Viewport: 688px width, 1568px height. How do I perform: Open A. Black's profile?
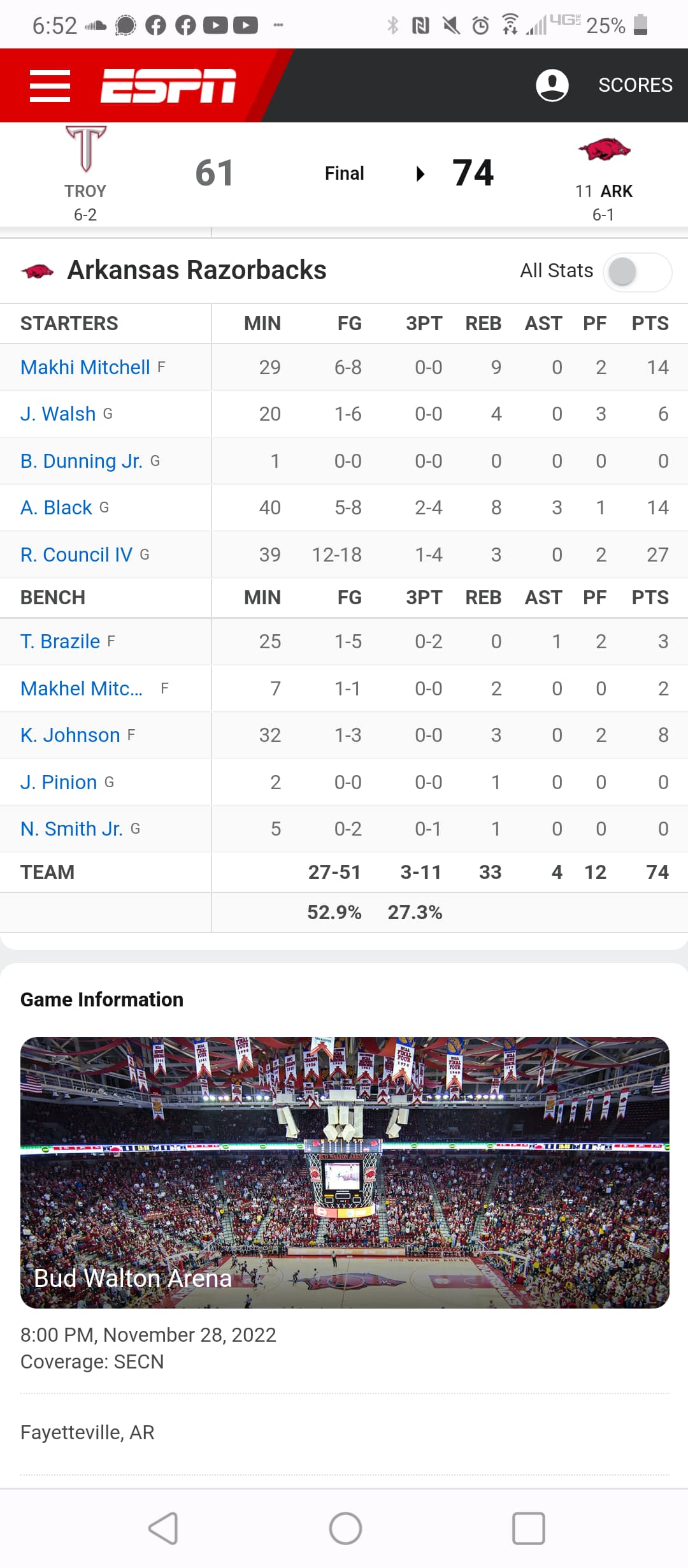56,507
